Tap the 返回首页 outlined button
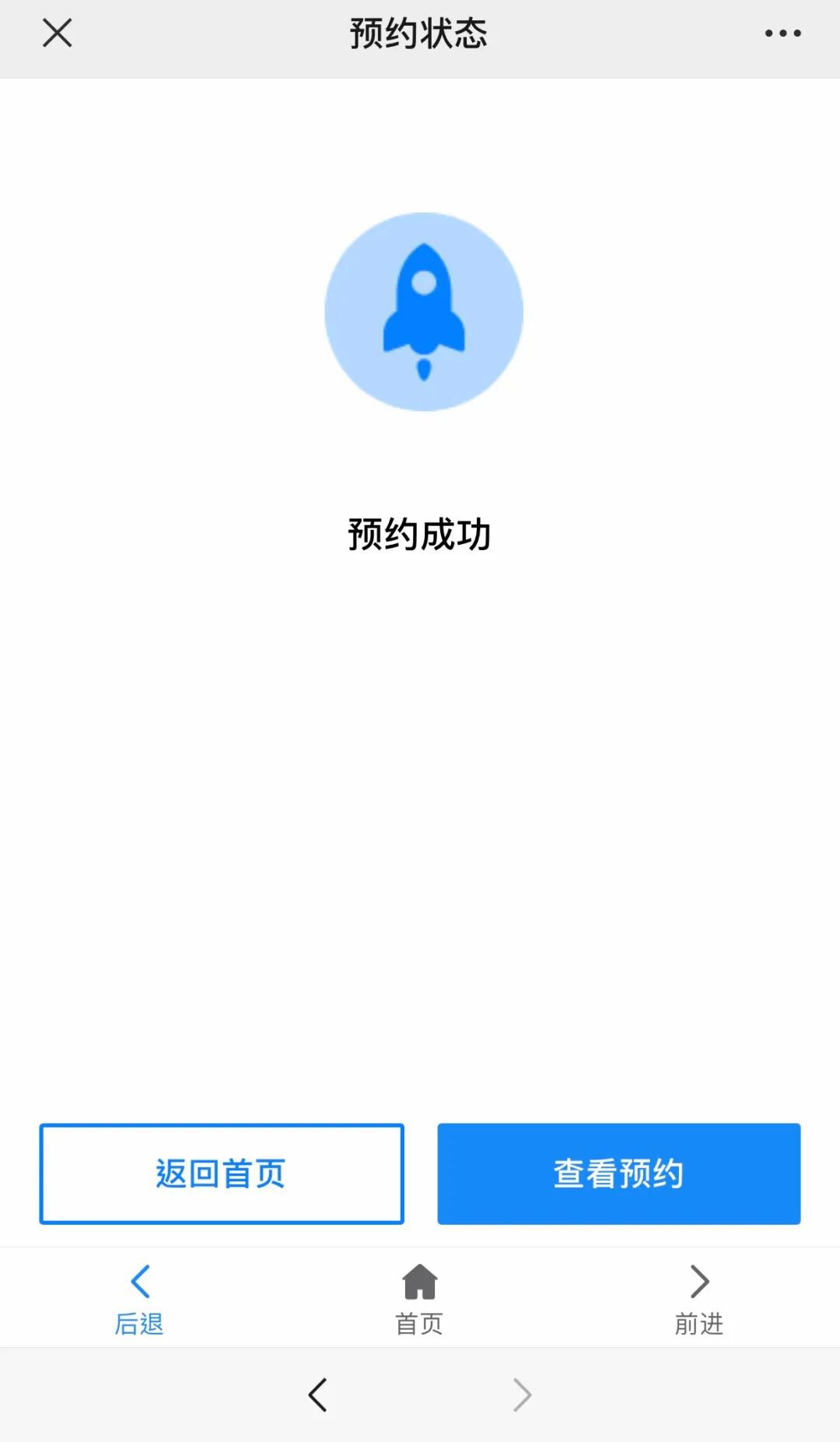The image size is (840, 1442). pyautogui.click(x=222, y=1174)
